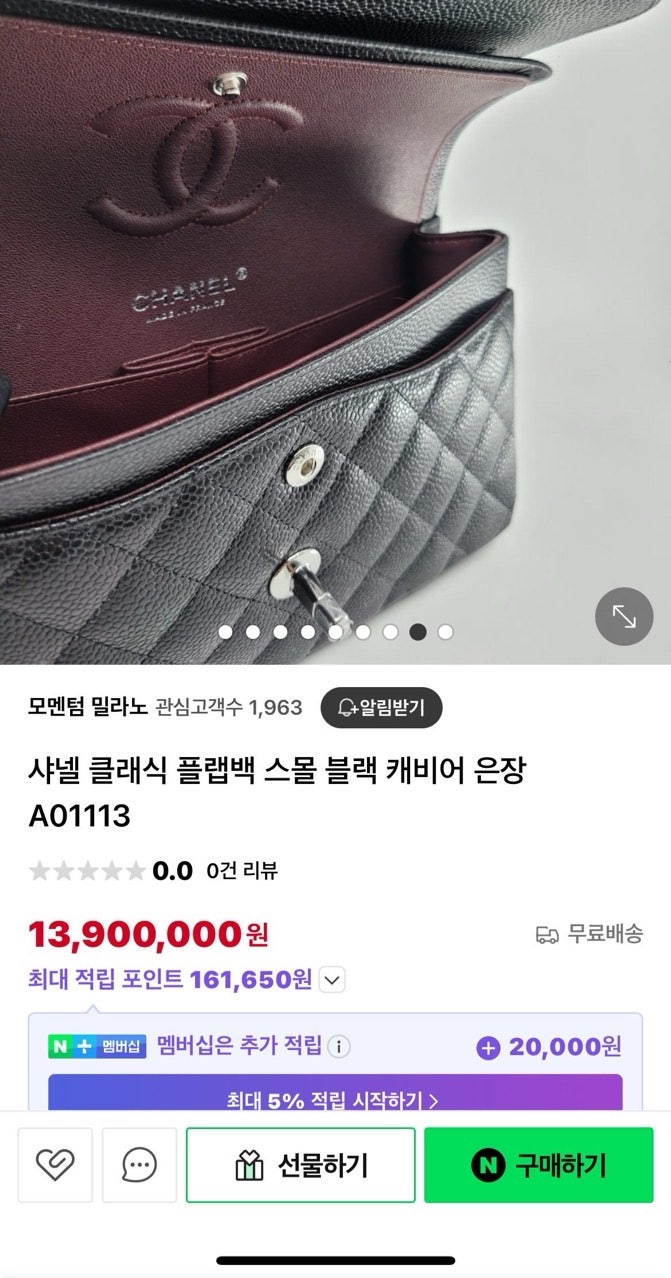
Task: Add this product to wishlist
Action: pyautogui.click(x=55, y=1165)
